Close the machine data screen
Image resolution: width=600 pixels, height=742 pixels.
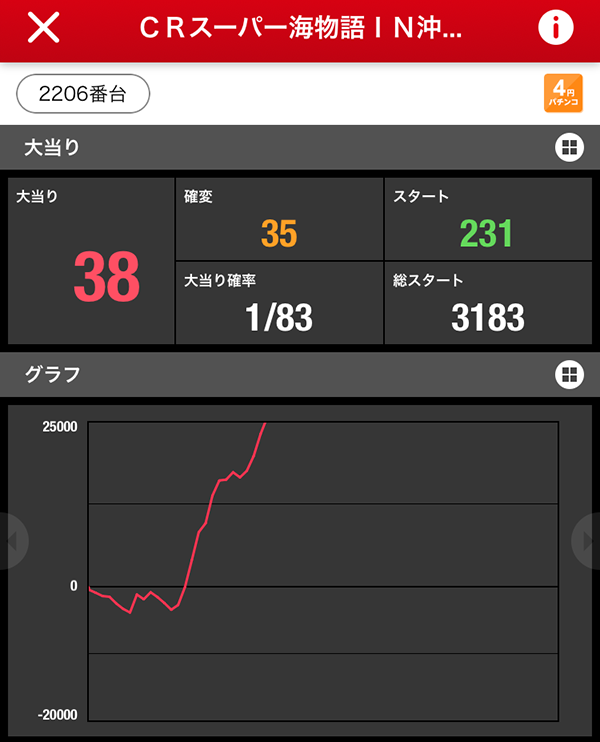(x=43, y=28)
